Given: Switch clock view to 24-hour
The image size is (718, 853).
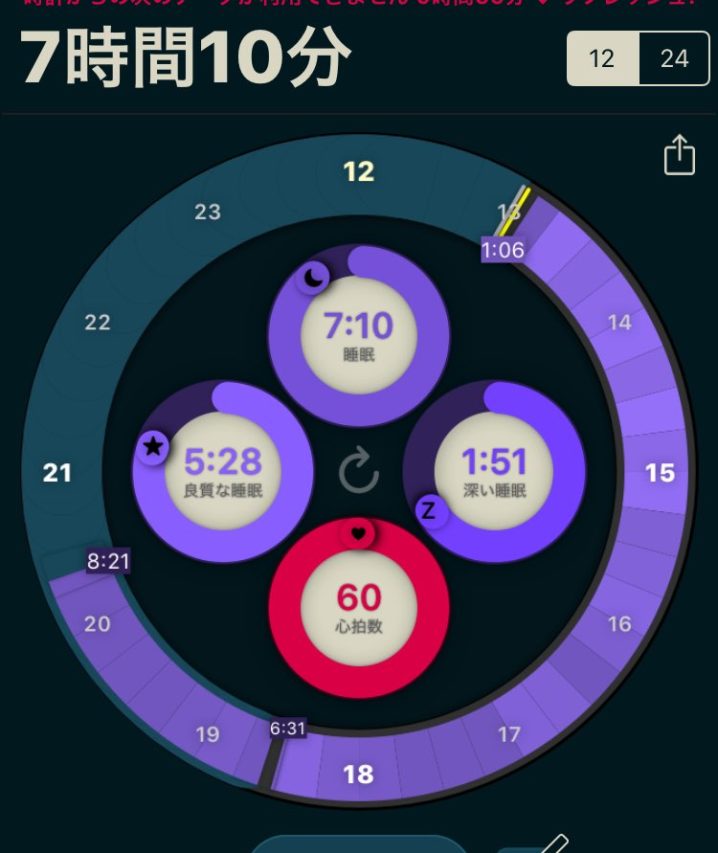Looking at the screenshot, I should 674,59.
